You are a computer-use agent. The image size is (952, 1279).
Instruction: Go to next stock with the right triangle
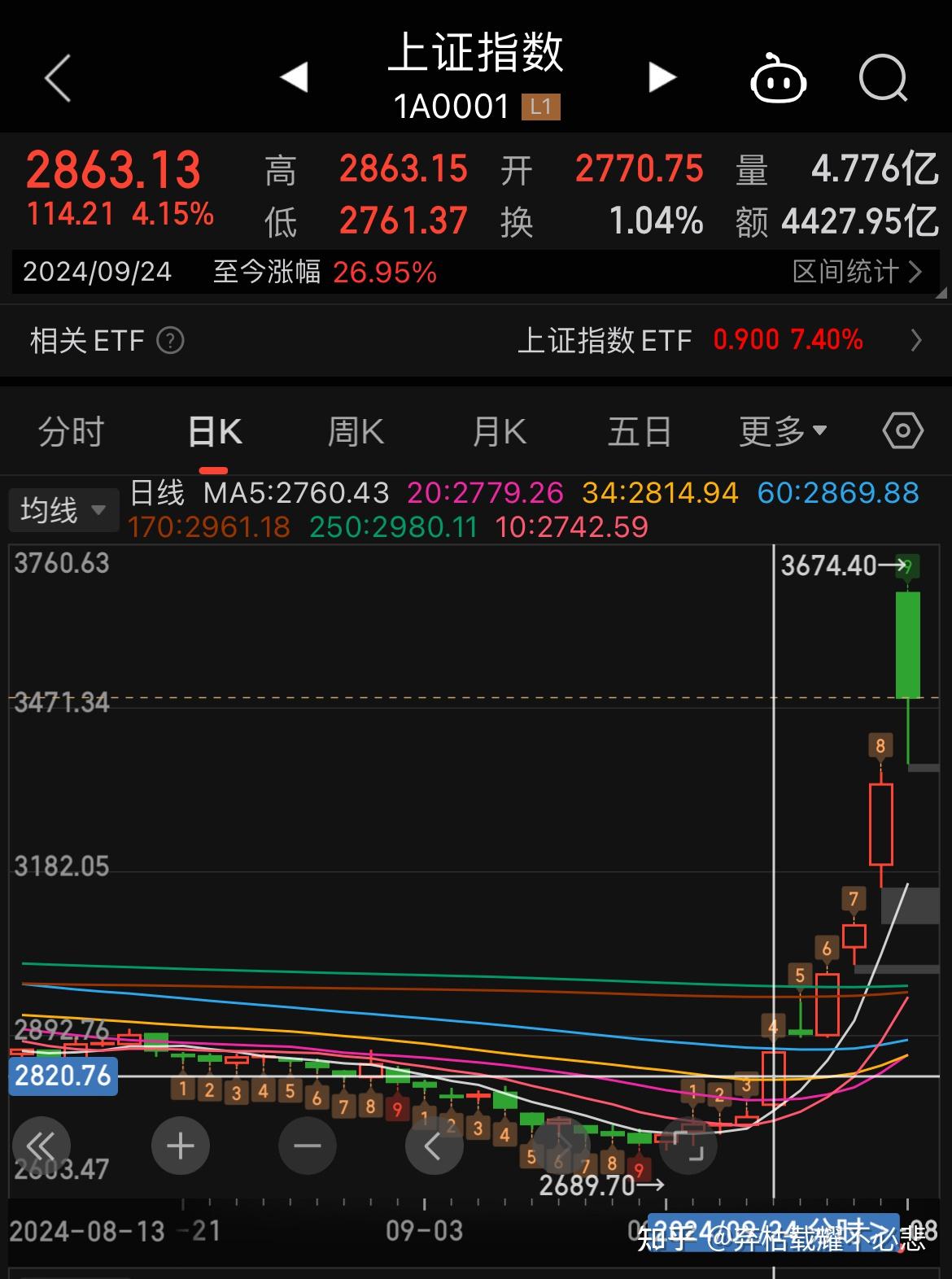[662, 76]
